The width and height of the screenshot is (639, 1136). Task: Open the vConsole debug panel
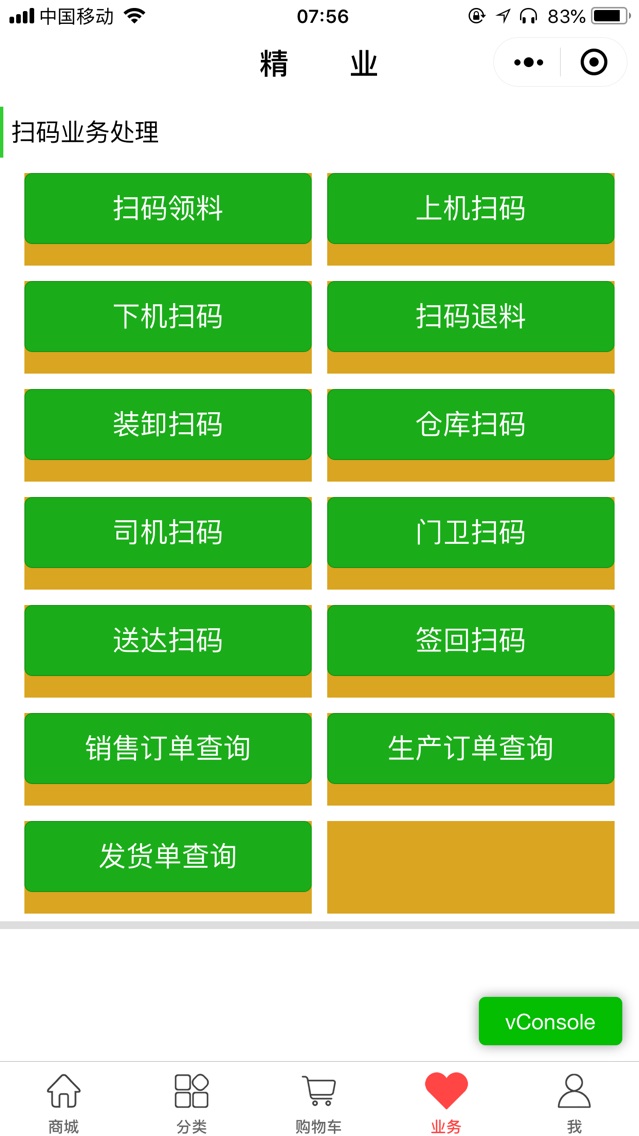(550, 1022)
